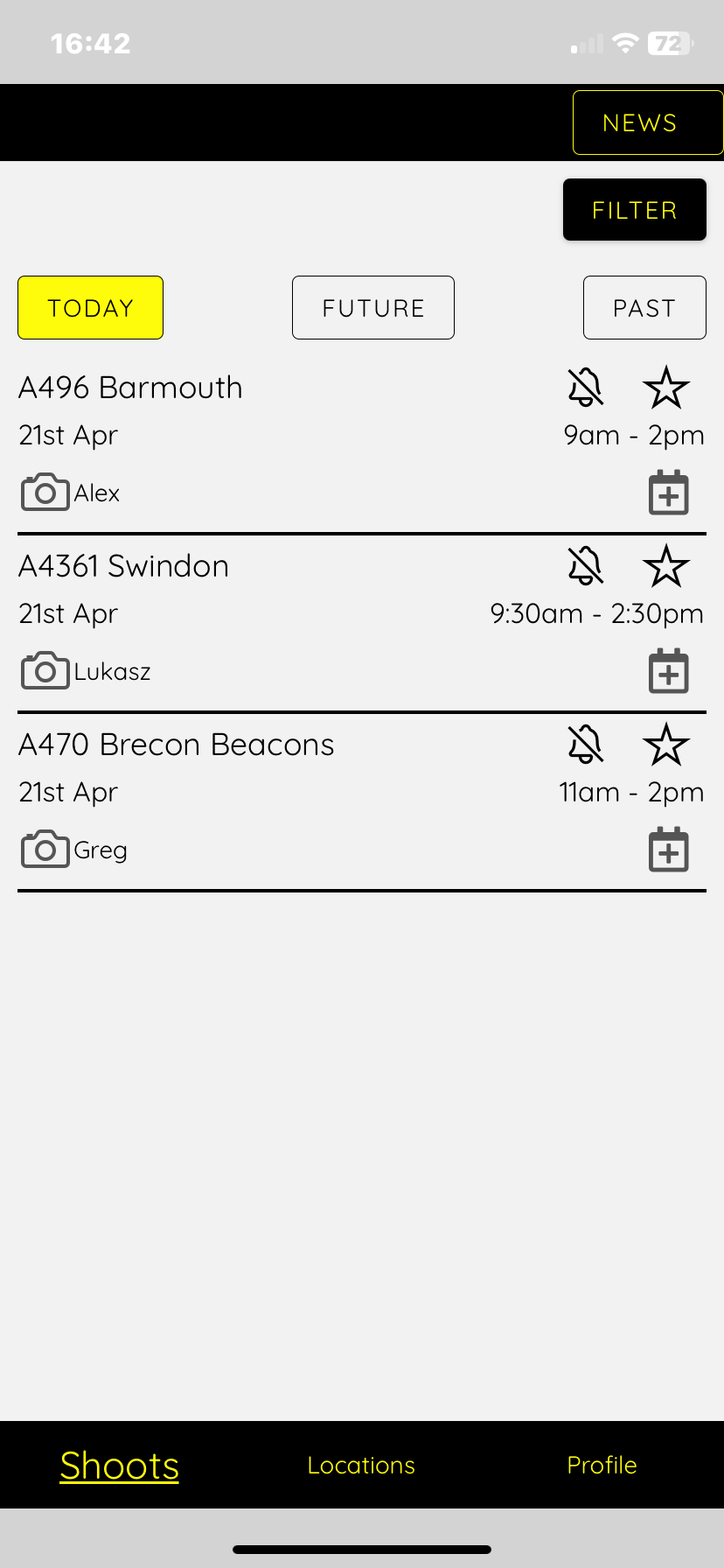Select the TODAY tab

(x=91, y=308)
